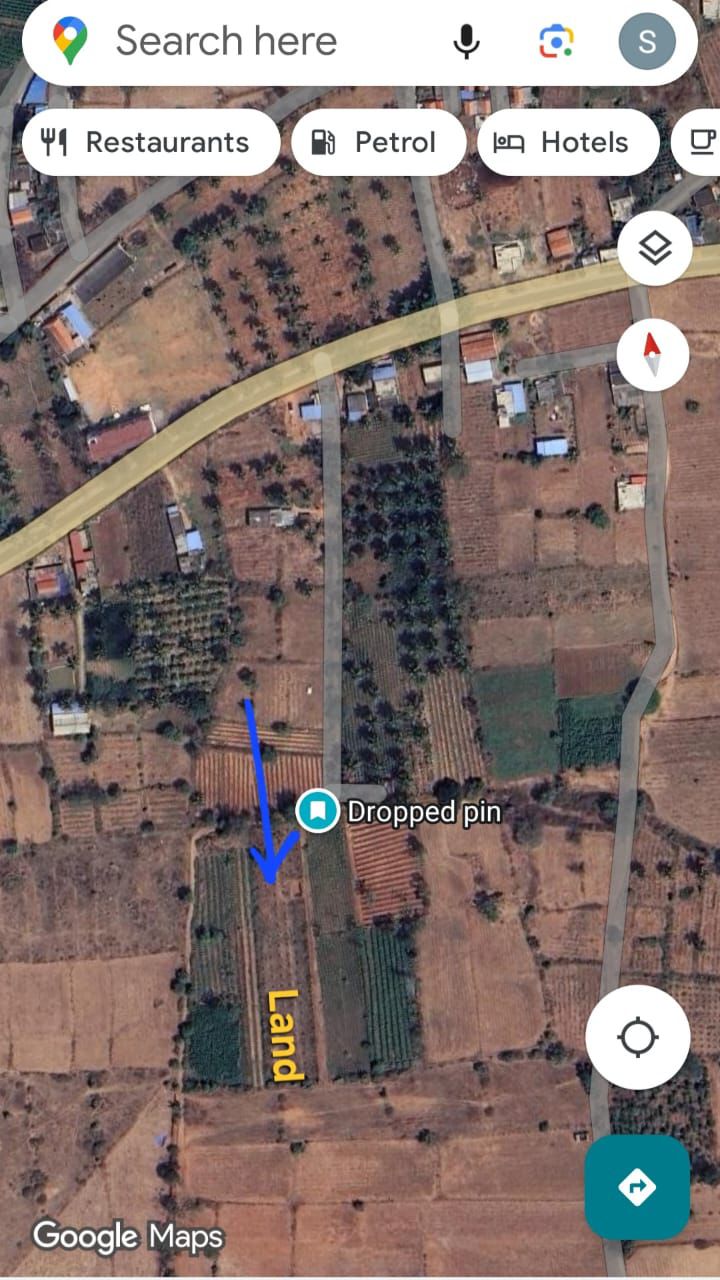Screen dimensions: 720x1280
Task: Open the account profile avatar
Action: 647,41
